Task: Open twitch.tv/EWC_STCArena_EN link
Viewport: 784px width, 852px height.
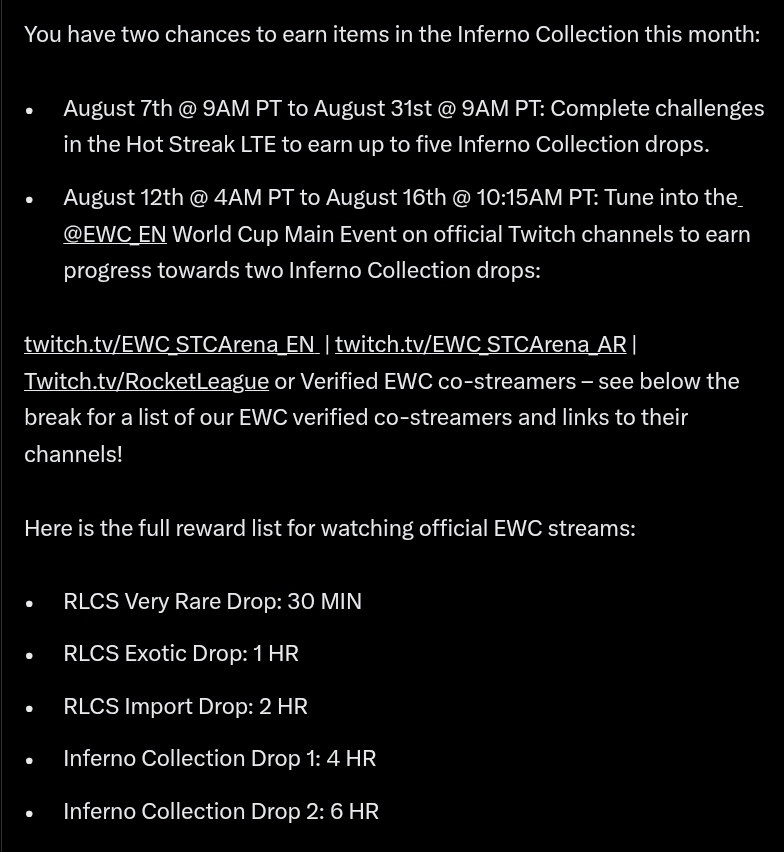Action: [170, 344]
